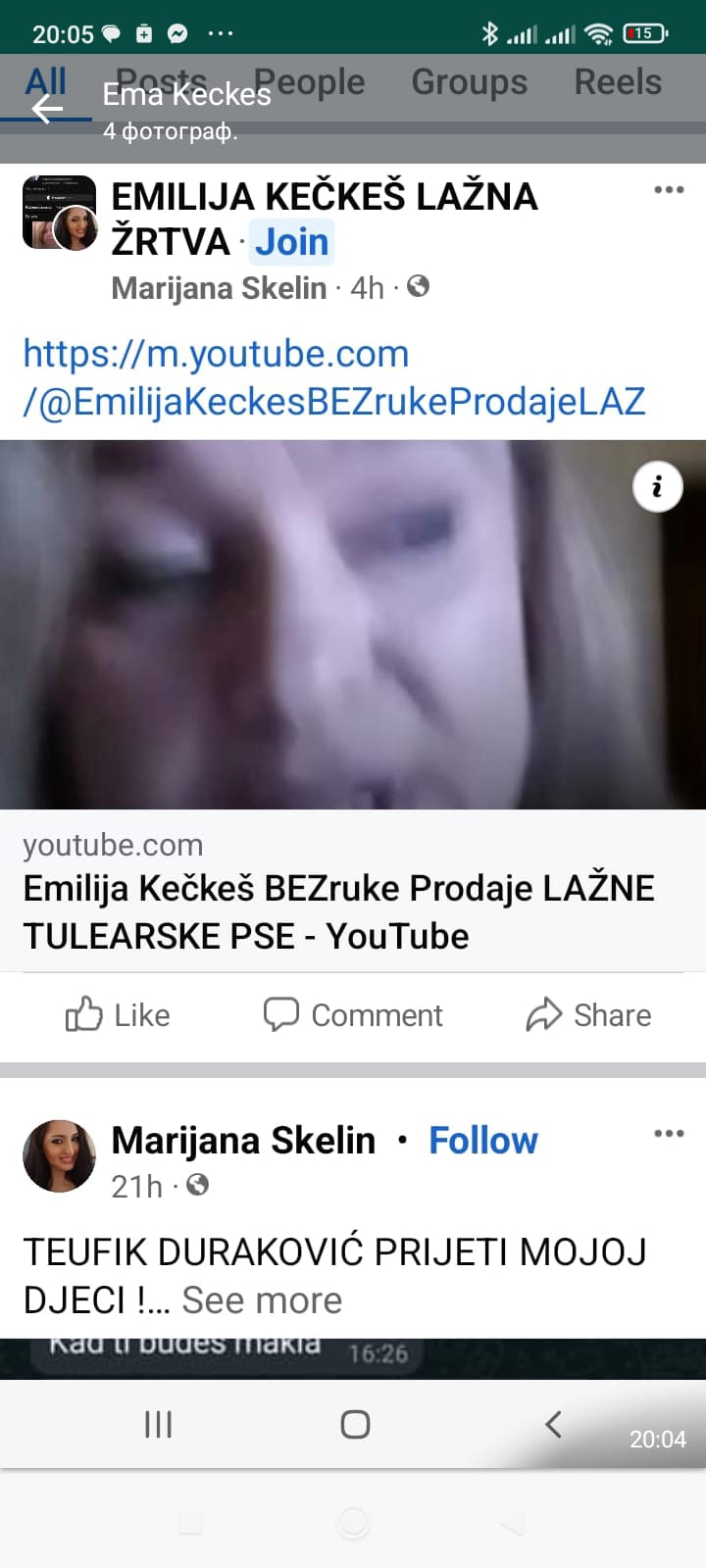Join the EMILIJA KEČKEŠ LAŽNA ŽRTVA group
This screenshot has height=1568, width=706.
tap(291, 242)
